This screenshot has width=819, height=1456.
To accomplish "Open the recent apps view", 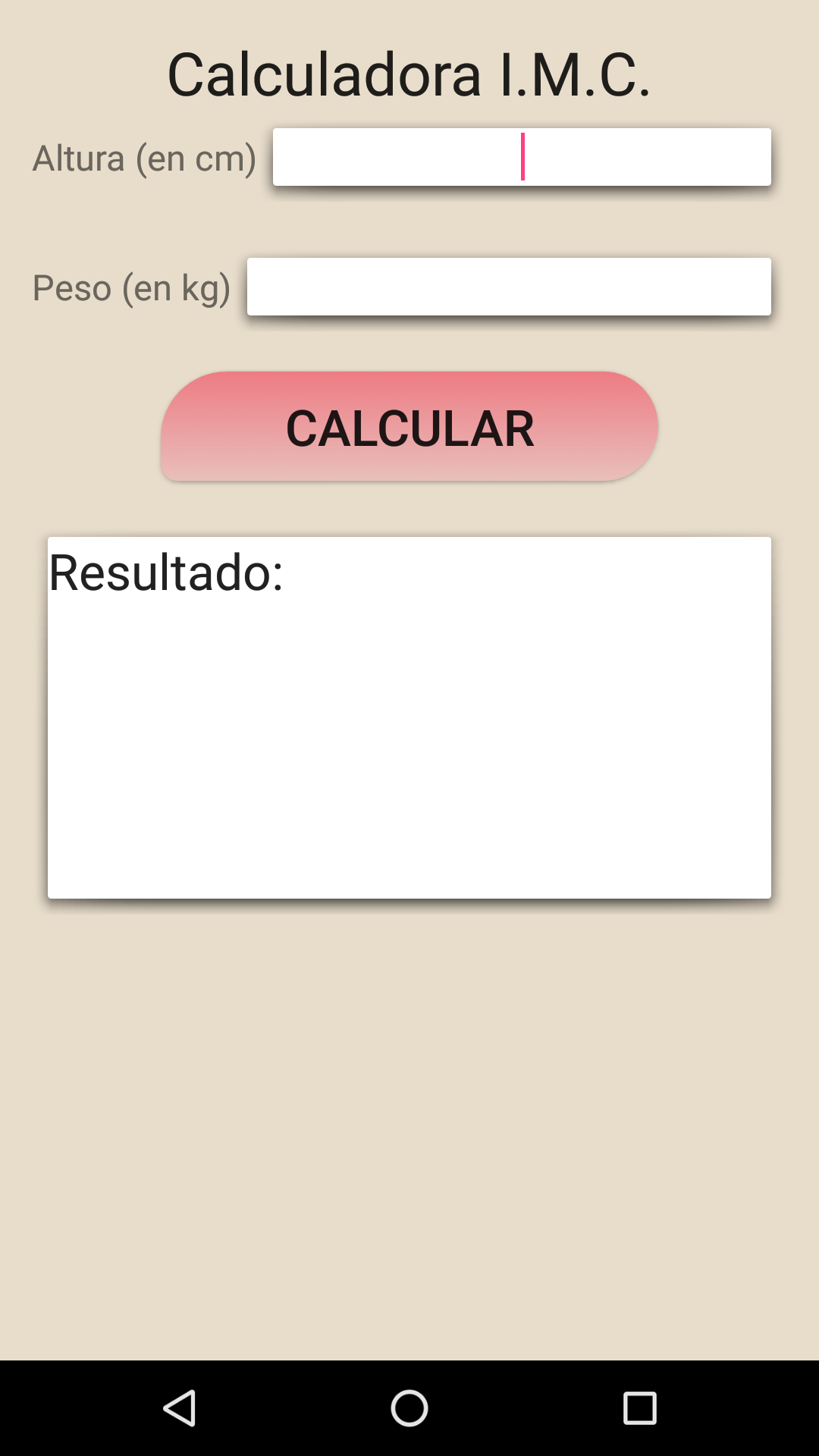I will (x=639, y=1408).
